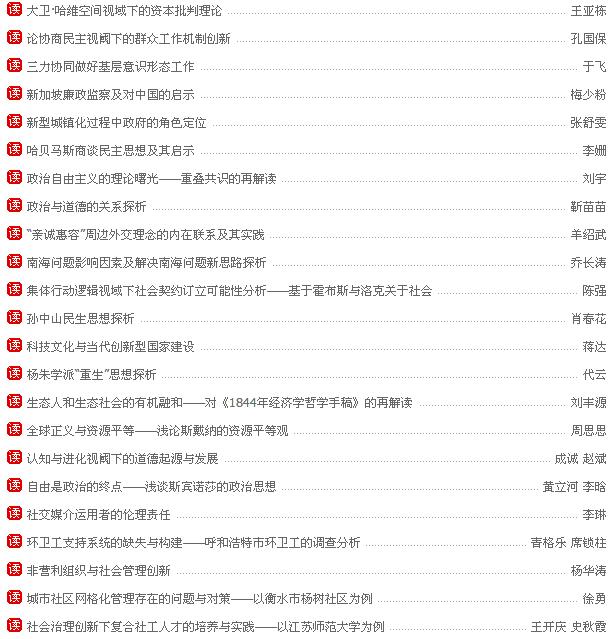Open 新加坡廉政监察及对中国的启示
Viewport: 609px width, 639px height.
coord(110,94)
